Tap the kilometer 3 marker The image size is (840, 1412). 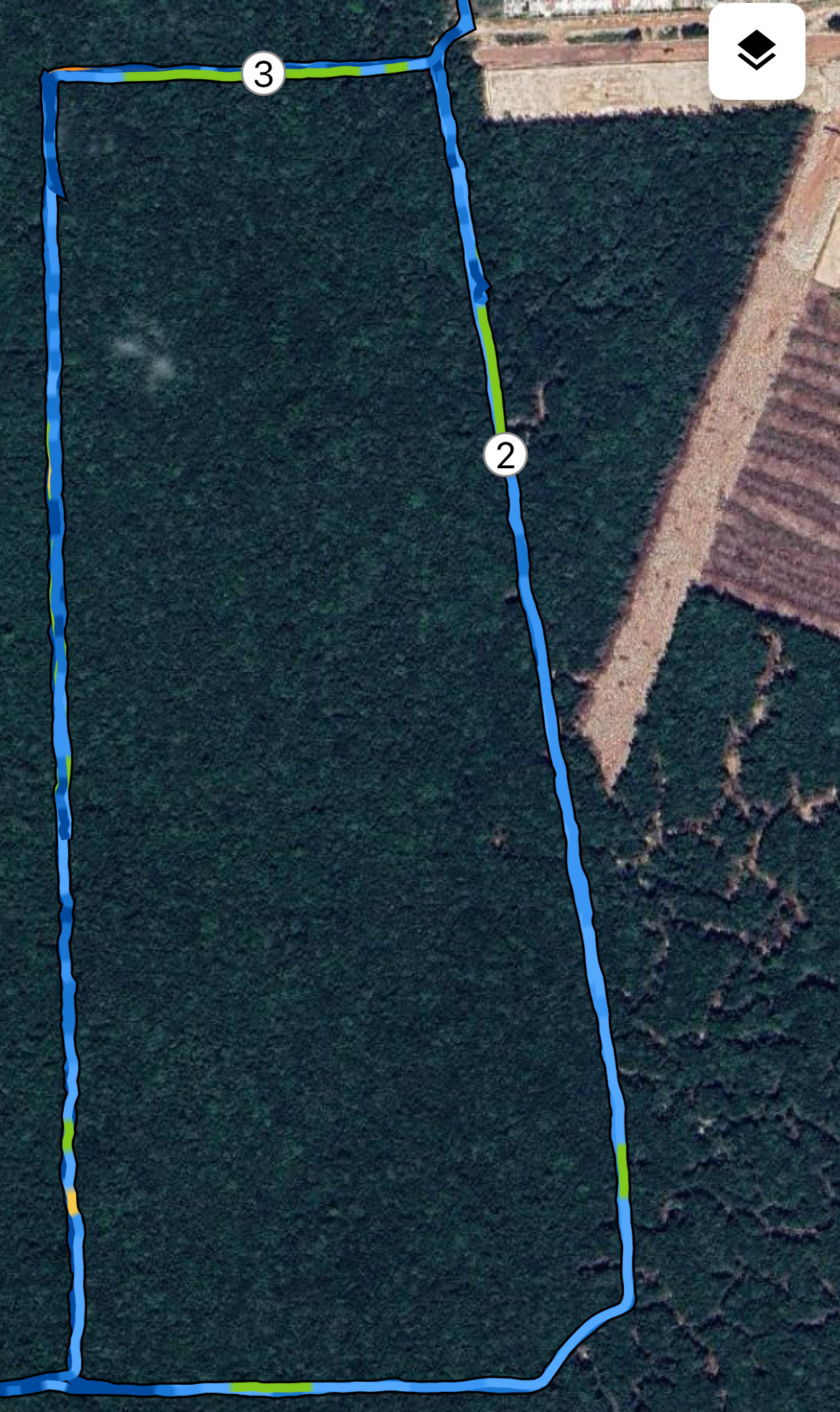point(263,74)
